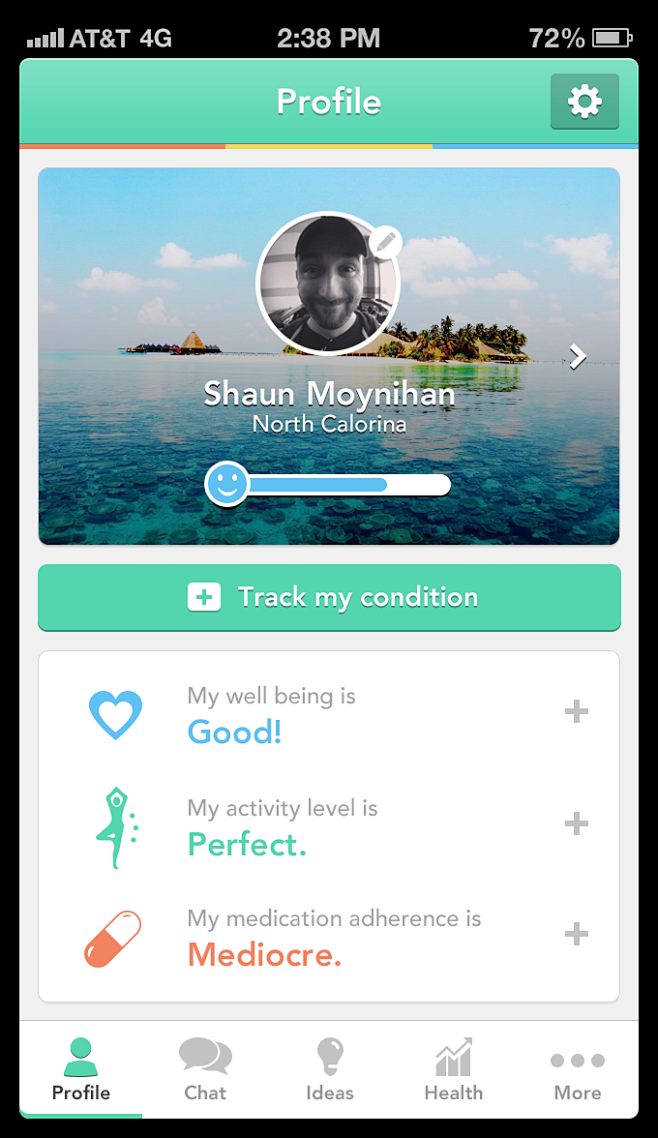
Task: Open the More tab
Action: [x=577, y=1069]
